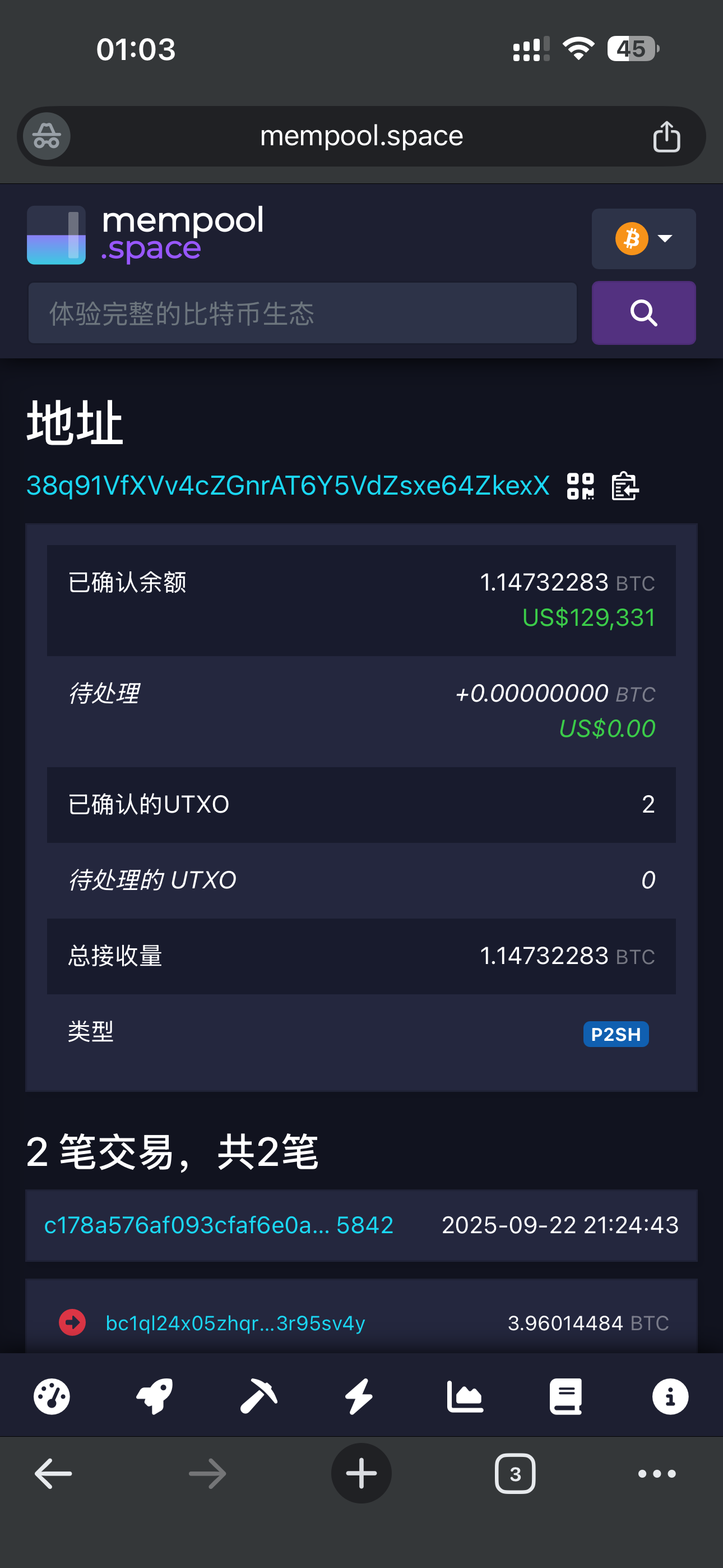
Task: Go back in the browser
Action: [x=53, y=1474]
